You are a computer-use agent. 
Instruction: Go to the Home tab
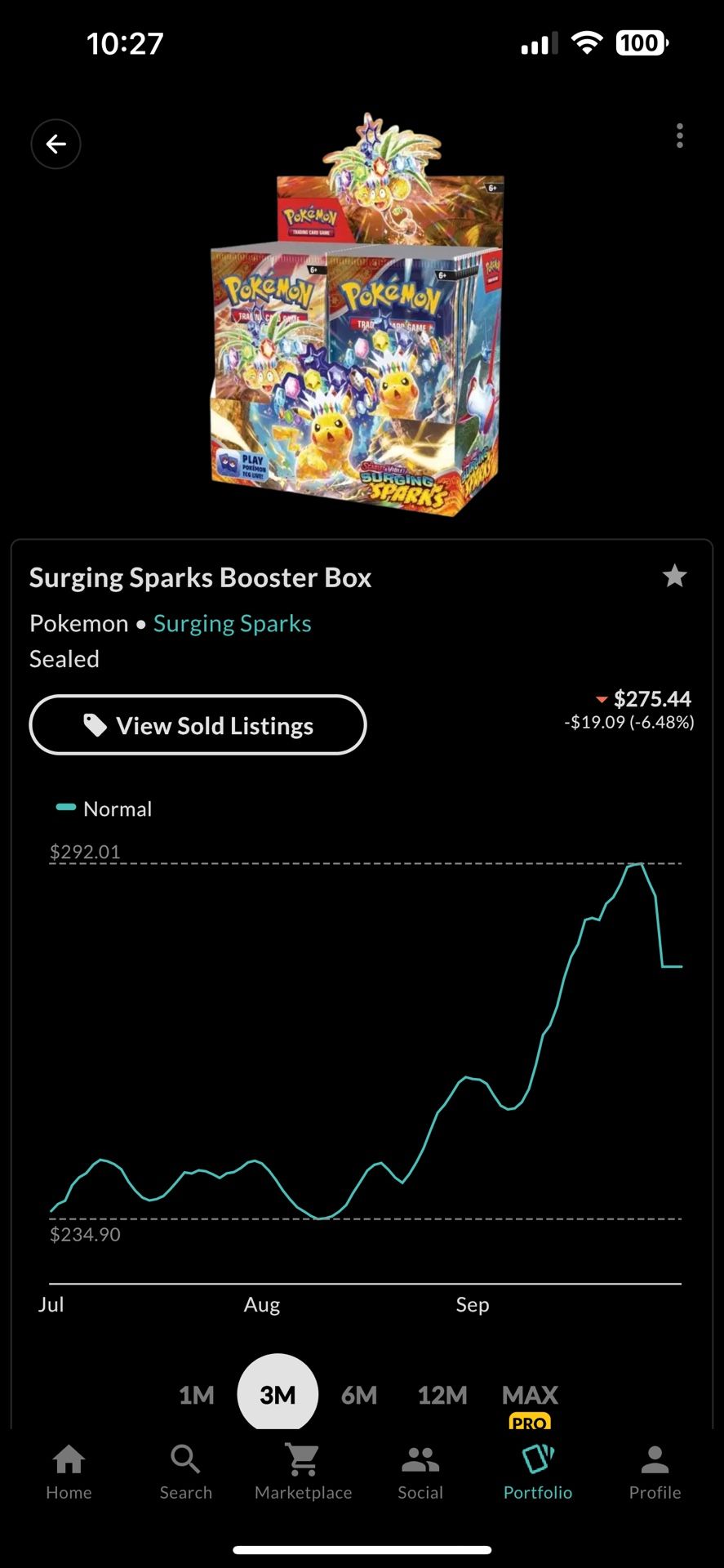click(69, 1472)
